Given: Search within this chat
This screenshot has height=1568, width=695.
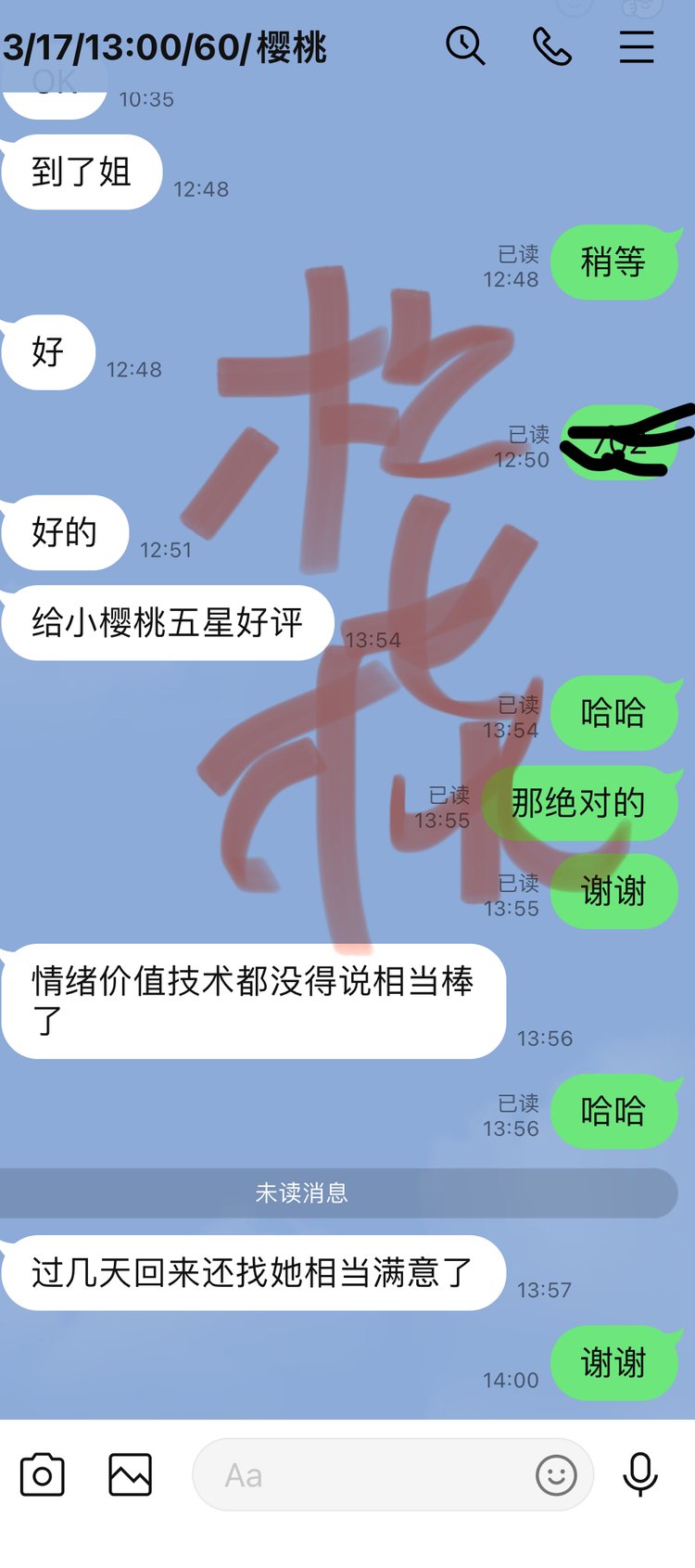Looking at the screenshot, I should point(465,45).
